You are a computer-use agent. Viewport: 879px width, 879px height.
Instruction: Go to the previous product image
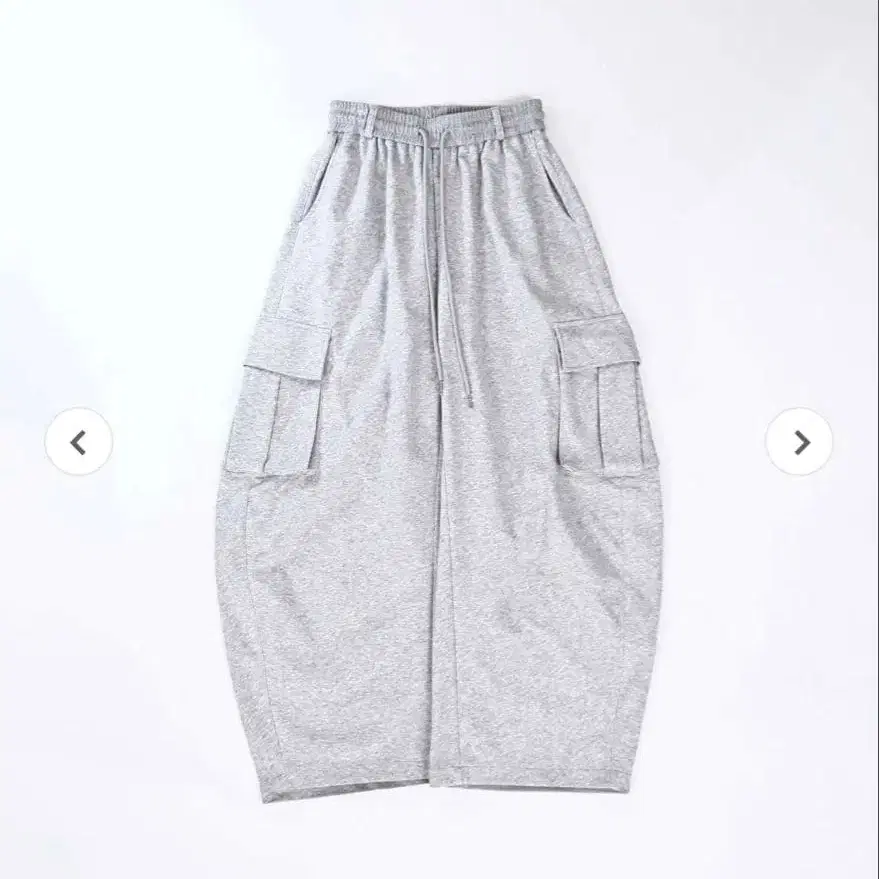tap(78, 442)
